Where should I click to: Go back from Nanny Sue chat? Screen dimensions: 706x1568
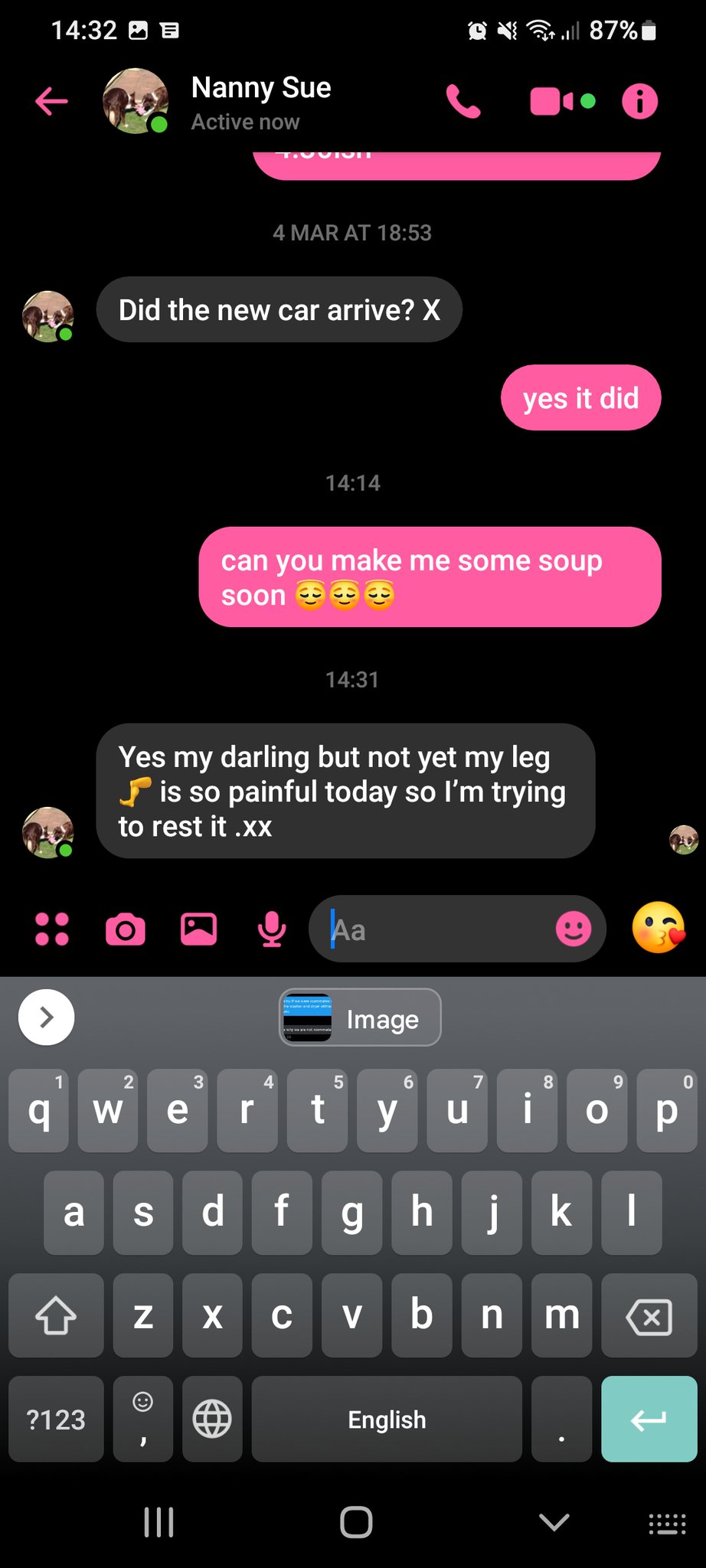coord(51,101)
